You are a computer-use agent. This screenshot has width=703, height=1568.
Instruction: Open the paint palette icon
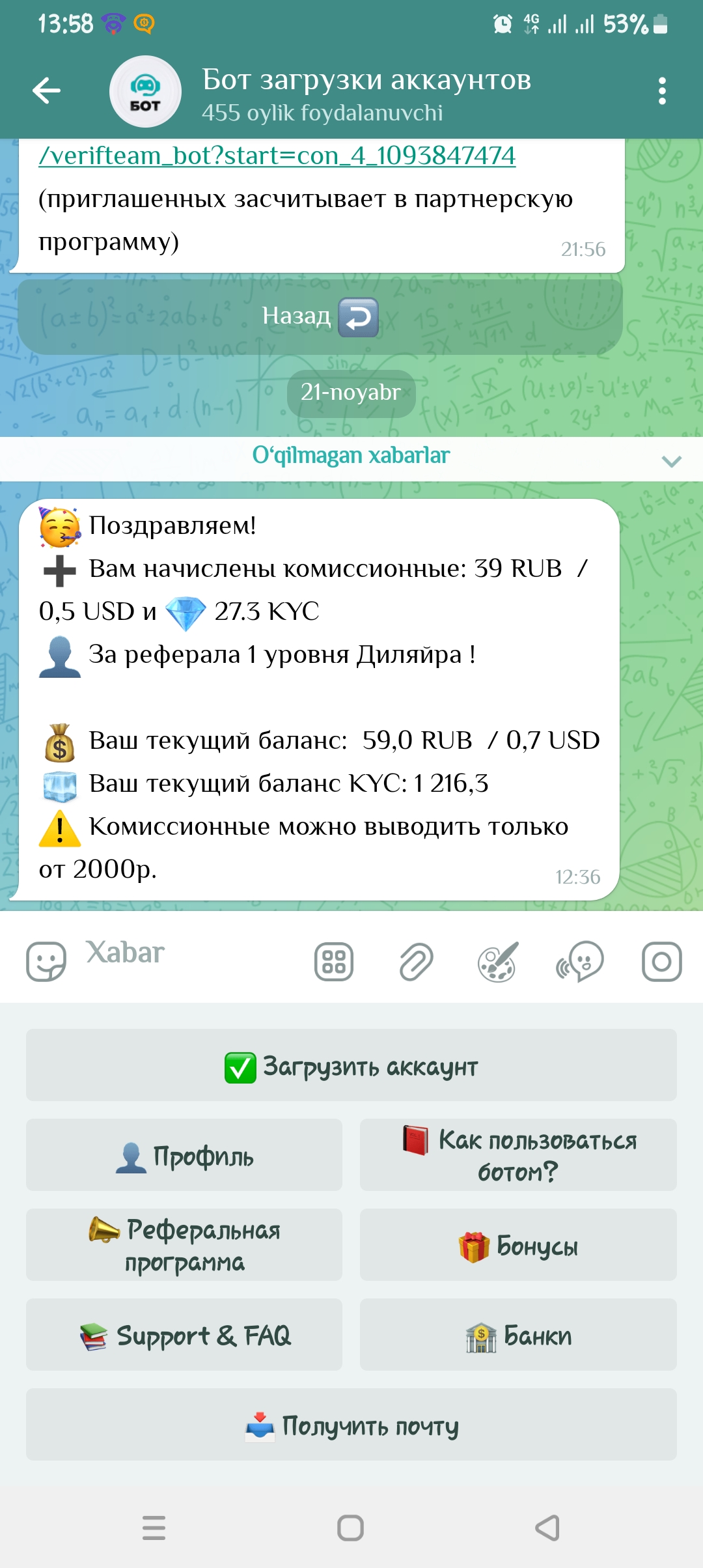pos(498,962)
